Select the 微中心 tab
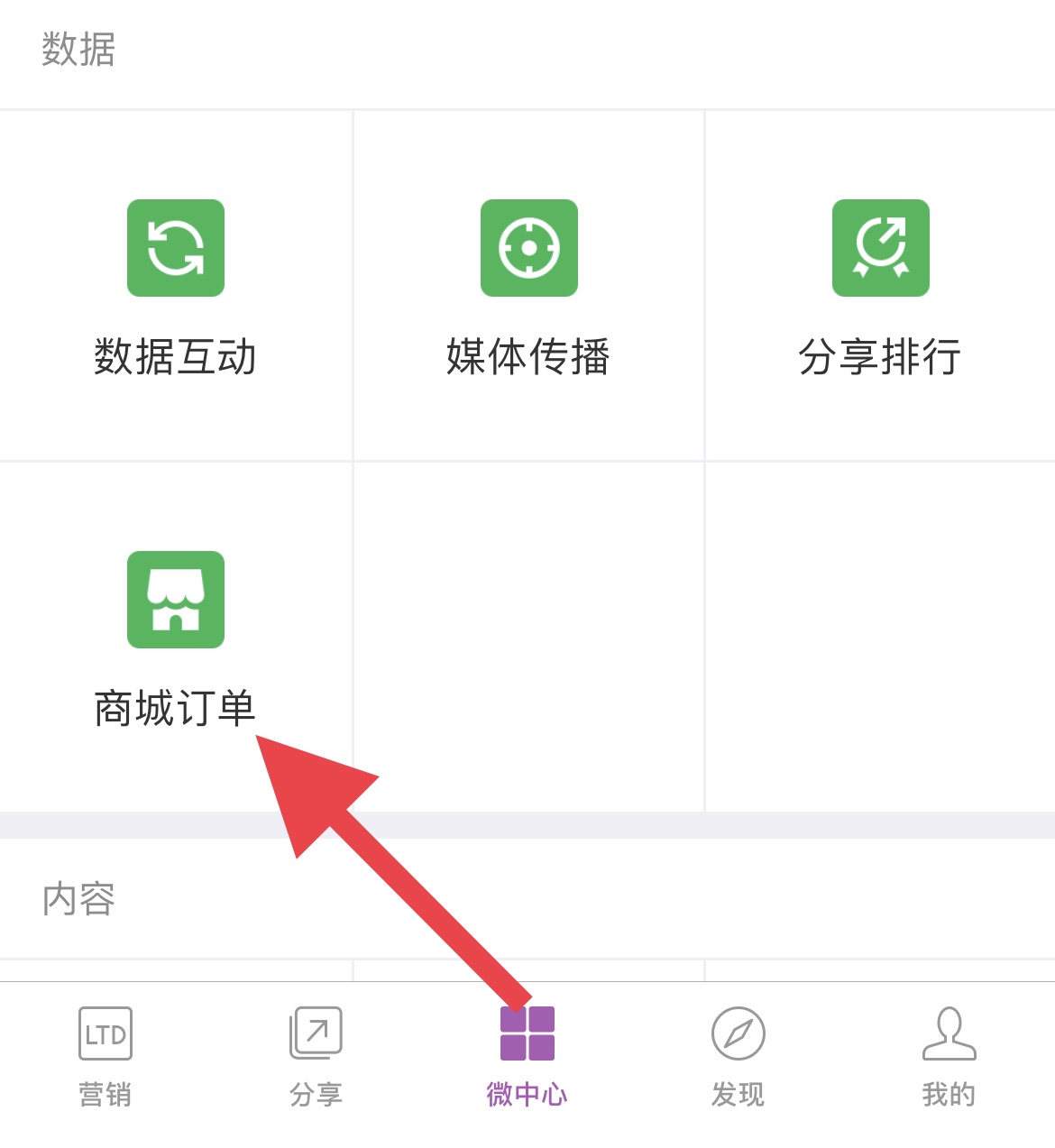1055x1148 pixels. pyautogui.click(x=527, y=1055)
